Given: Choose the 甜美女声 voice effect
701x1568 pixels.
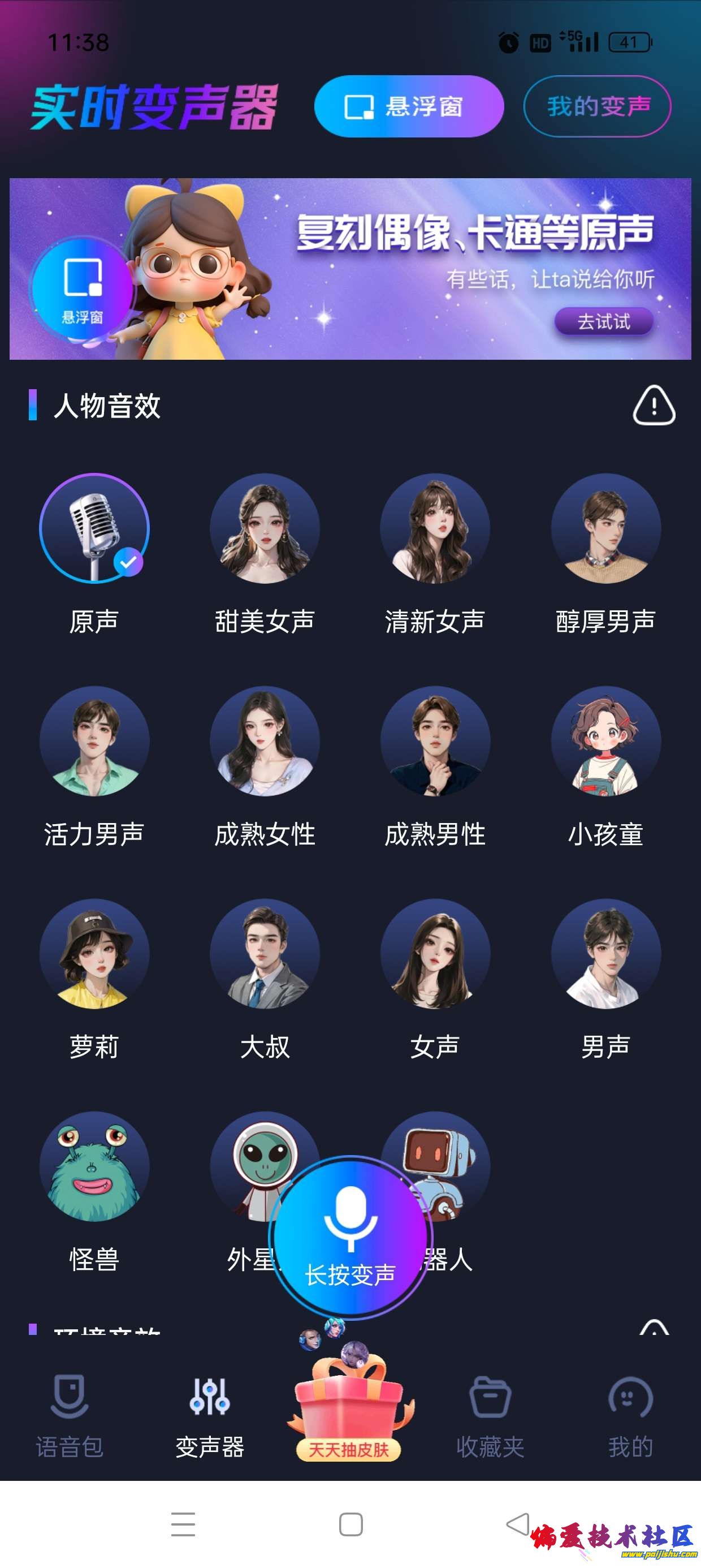Looking at the screenshot, I should pos(265,528).
